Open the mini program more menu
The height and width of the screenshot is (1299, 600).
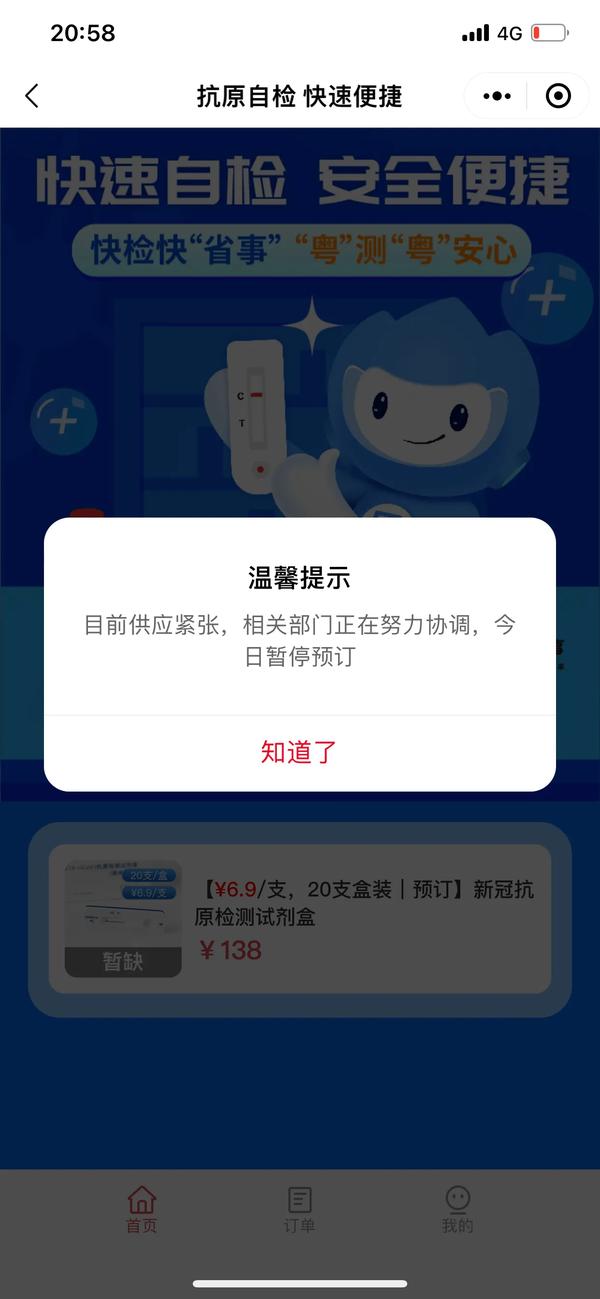click(497, 96)
